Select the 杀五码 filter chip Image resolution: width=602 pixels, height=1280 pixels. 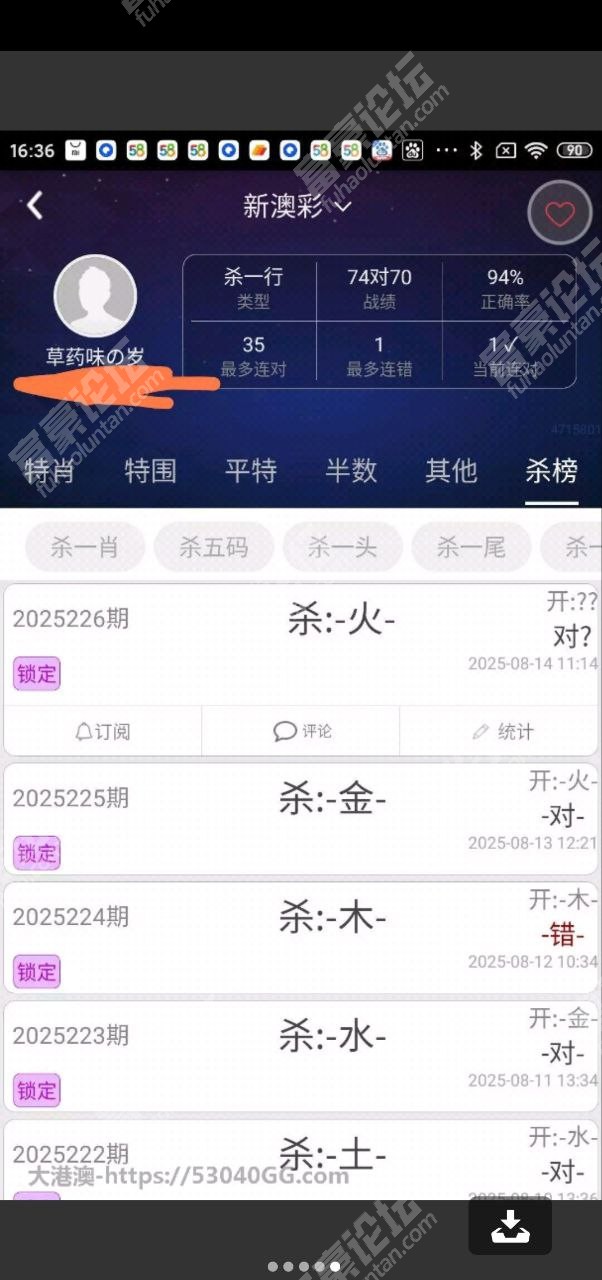coord(213,547)
